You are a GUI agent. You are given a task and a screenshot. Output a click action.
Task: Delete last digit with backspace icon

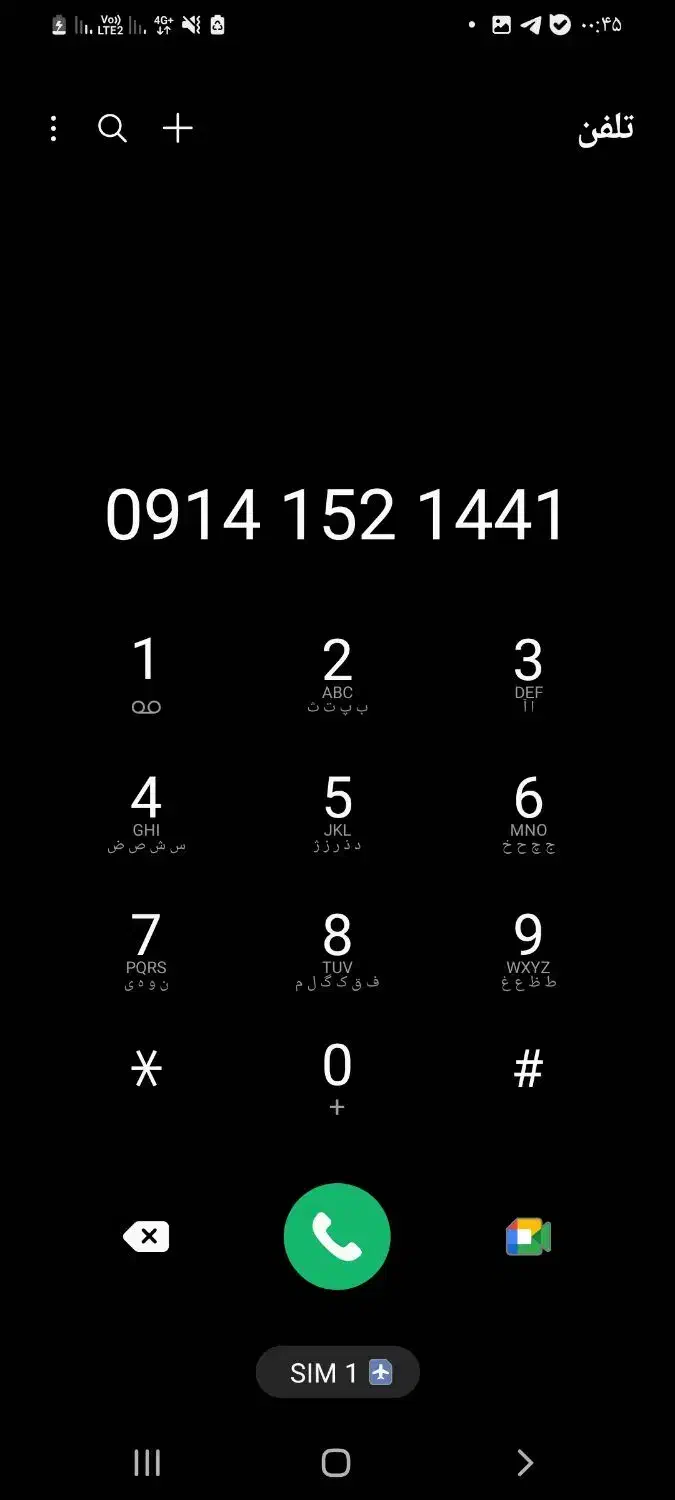click(146, 1237)
